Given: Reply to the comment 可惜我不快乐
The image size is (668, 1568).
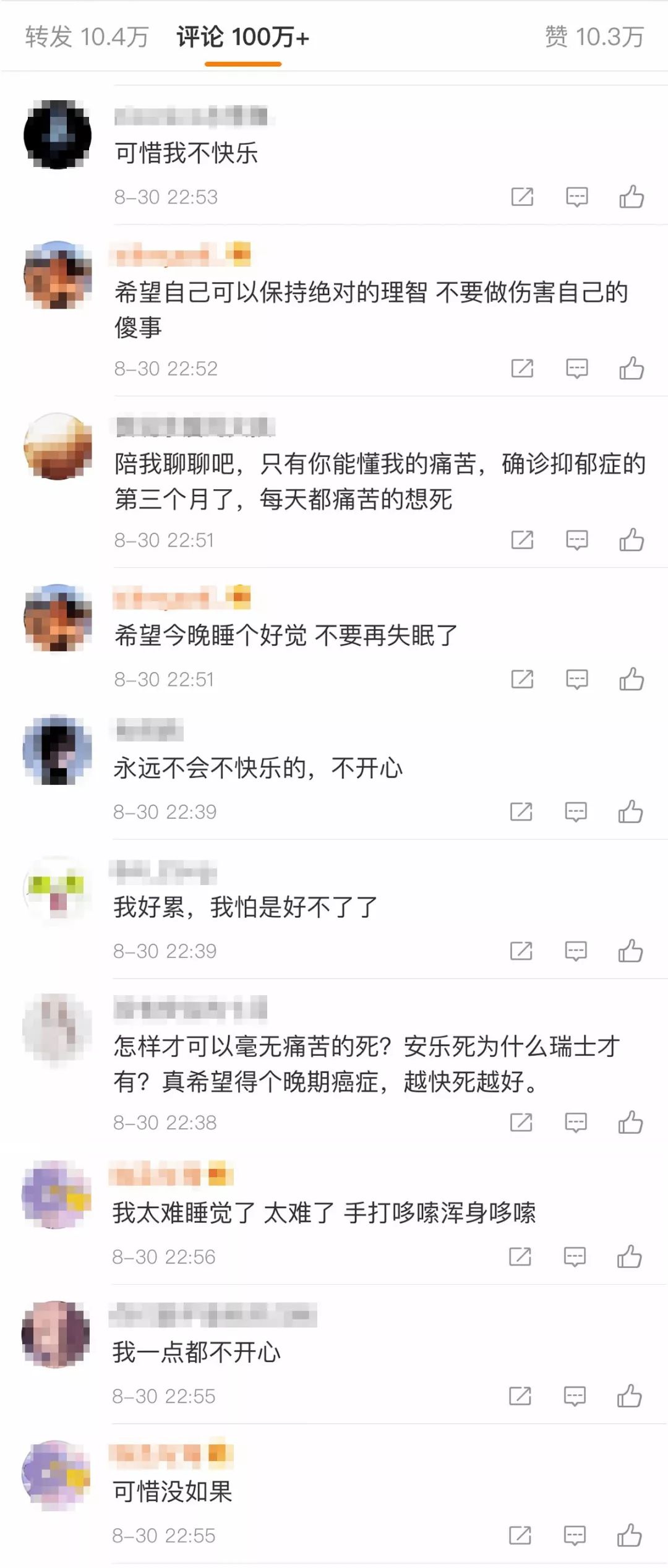Looking at the screenshot, I should click(576, 197).
